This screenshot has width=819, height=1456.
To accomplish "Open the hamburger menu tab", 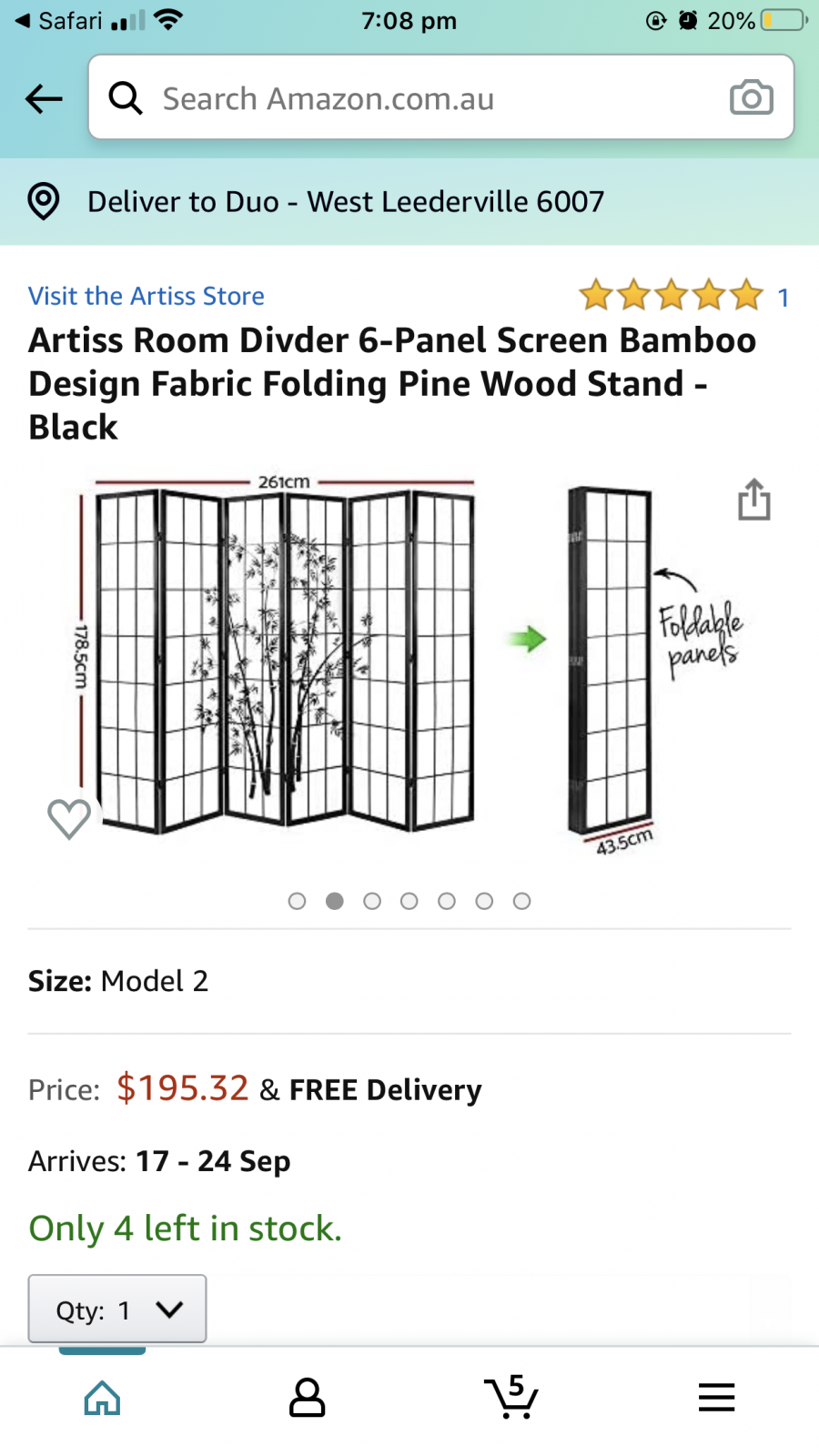I will [x=716, y=1398].
